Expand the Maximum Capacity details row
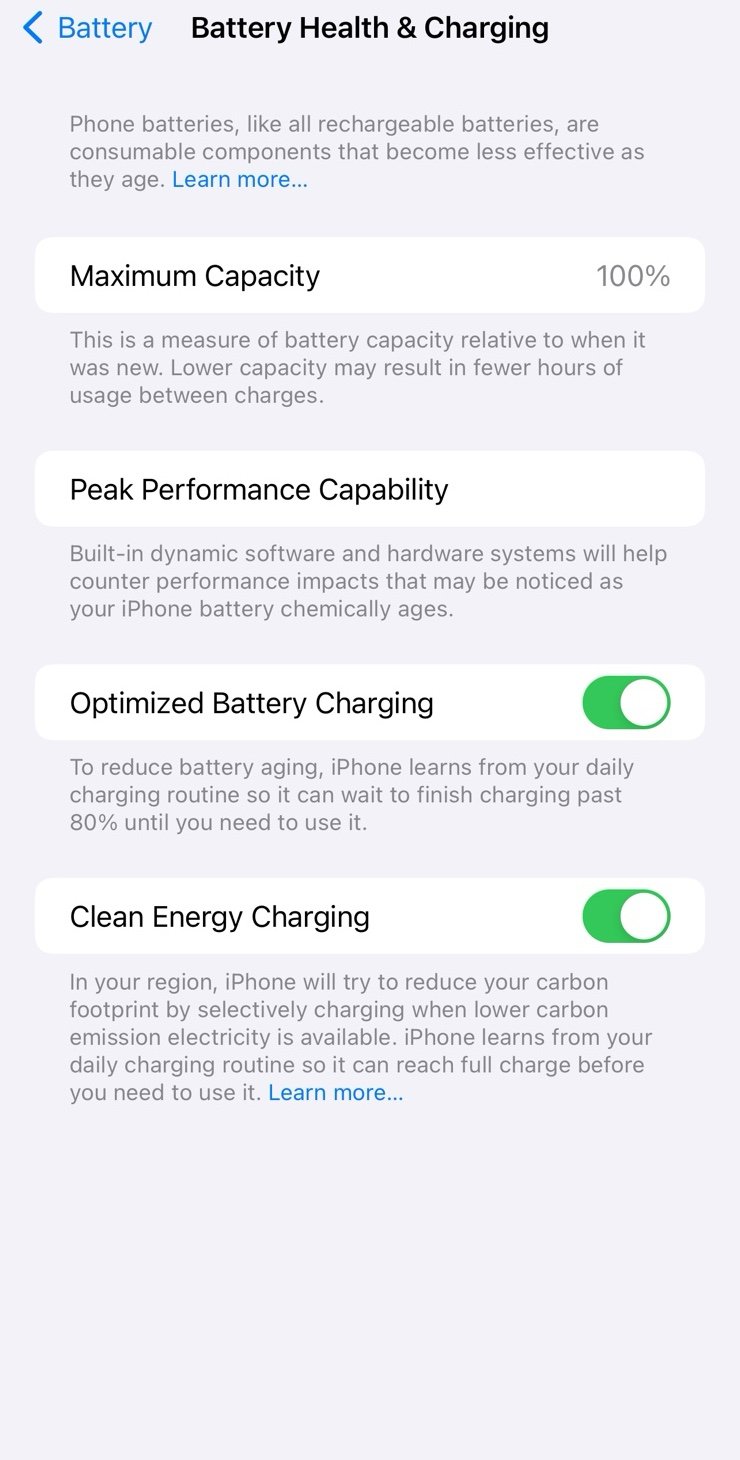Screen dimensions: 740x1460 point(370,276)
